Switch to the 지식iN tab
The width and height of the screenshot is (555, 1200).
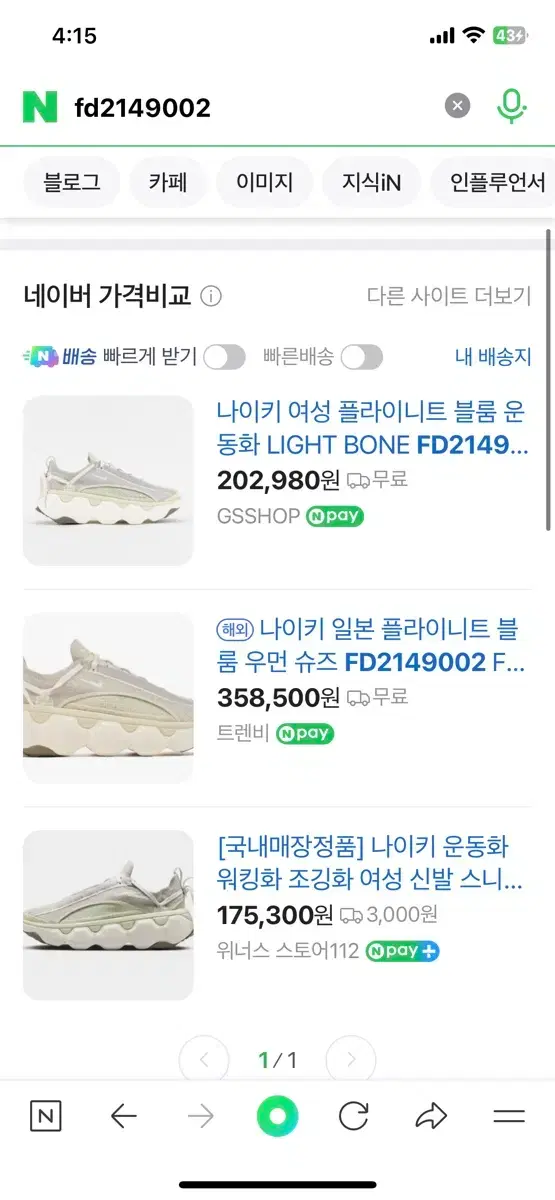click(371, 183)
